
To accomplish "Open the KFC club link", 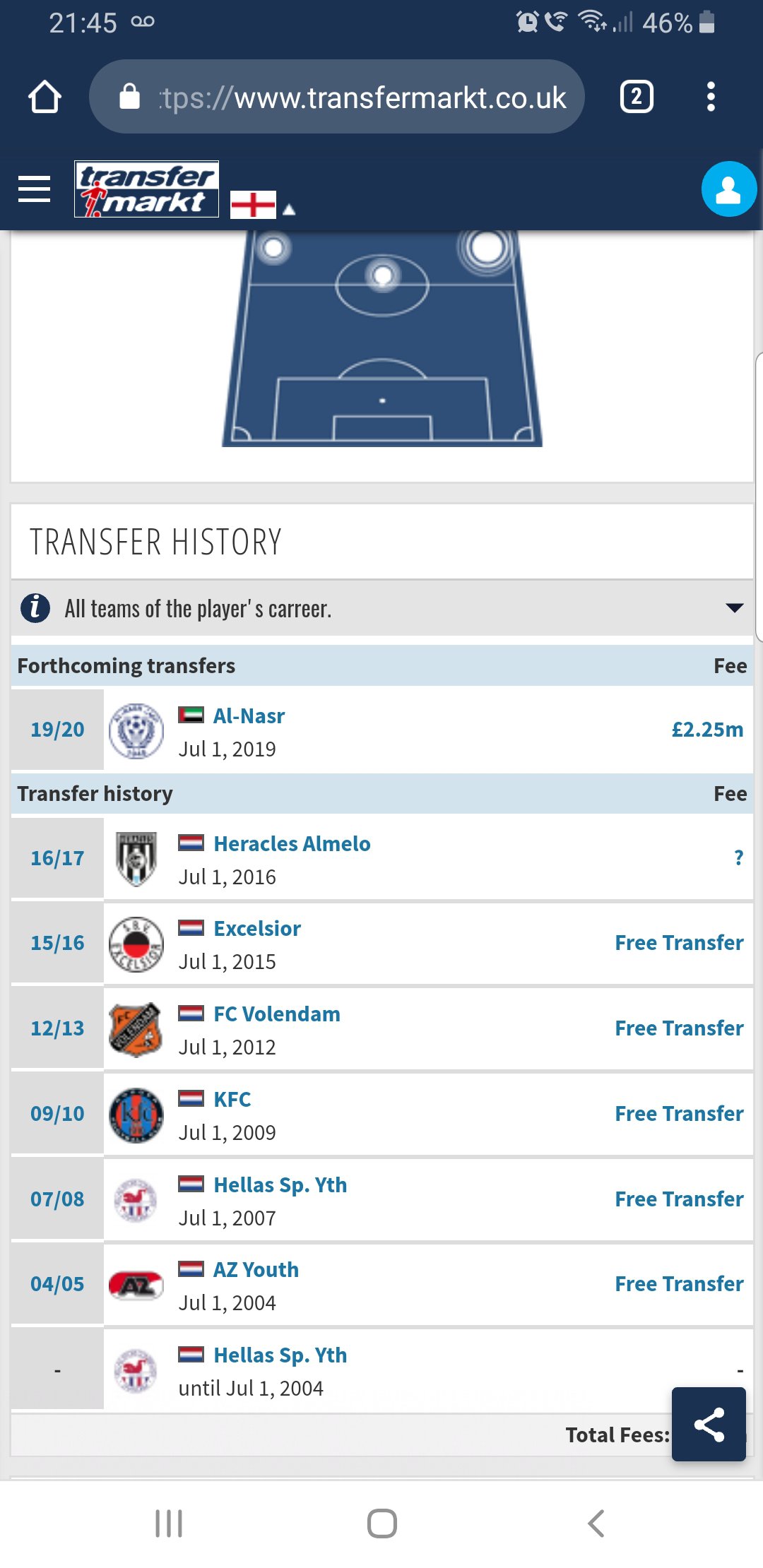I will [x=232, y=1099].
